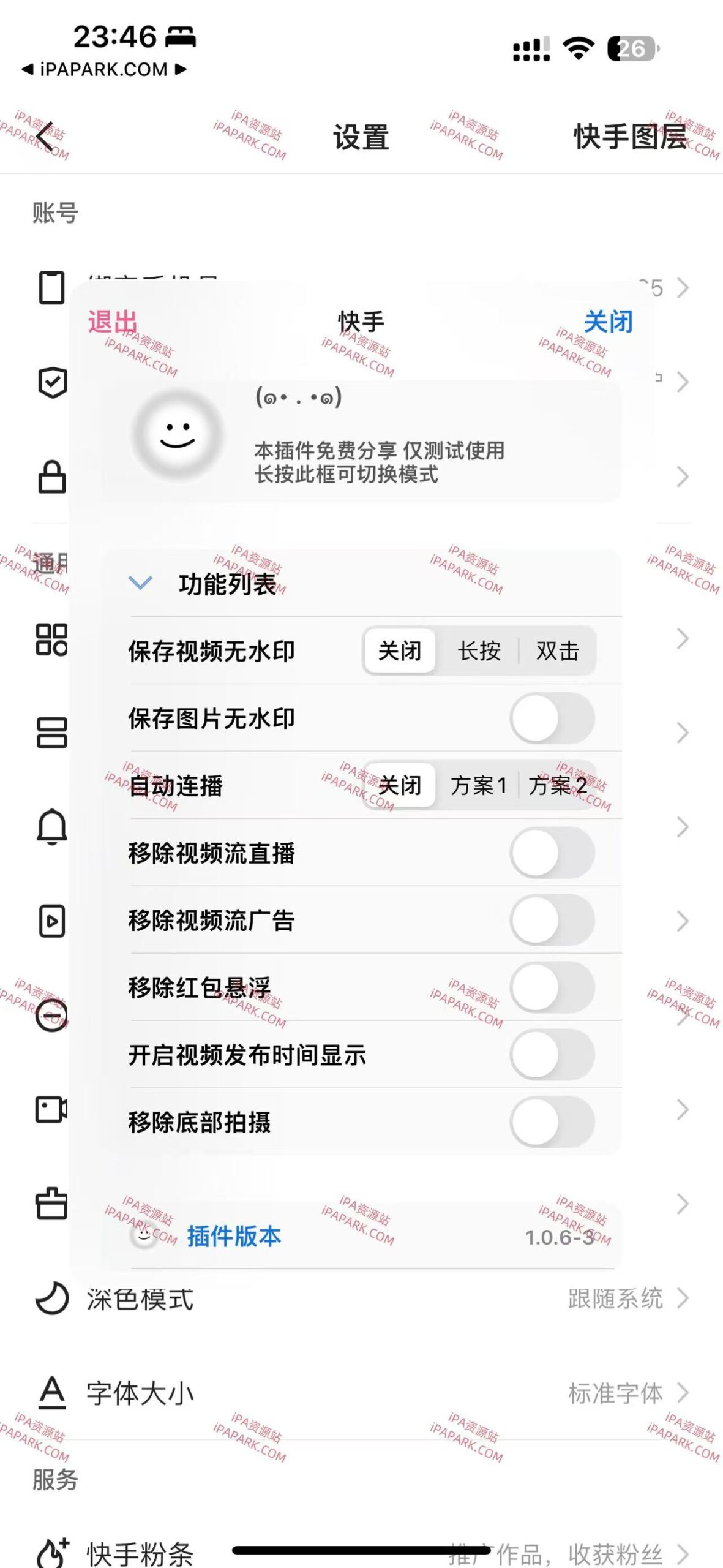
Task: Open account security via shield icon
Action: click(52, 381)
